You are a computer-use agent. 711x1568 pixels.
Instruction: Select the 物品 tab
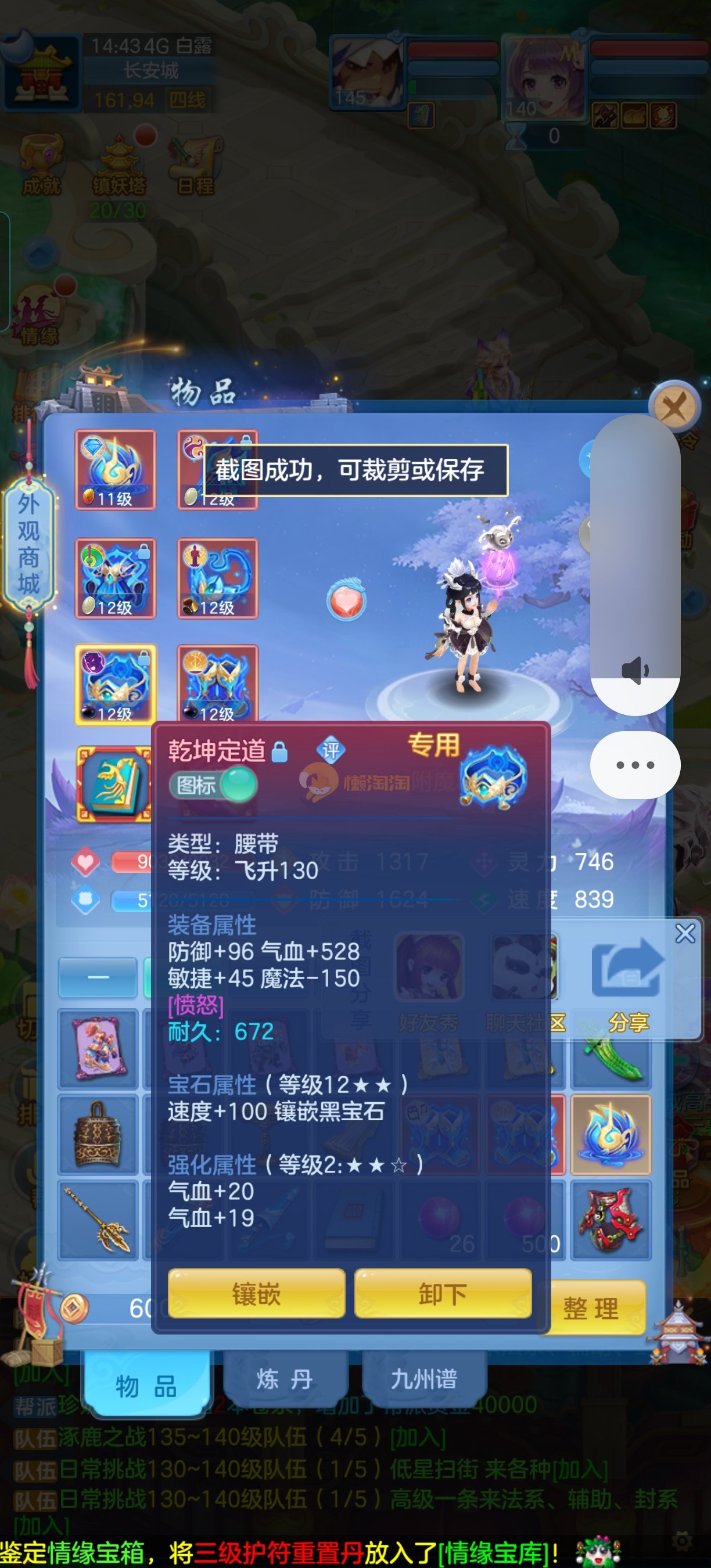pos(146,1386)
